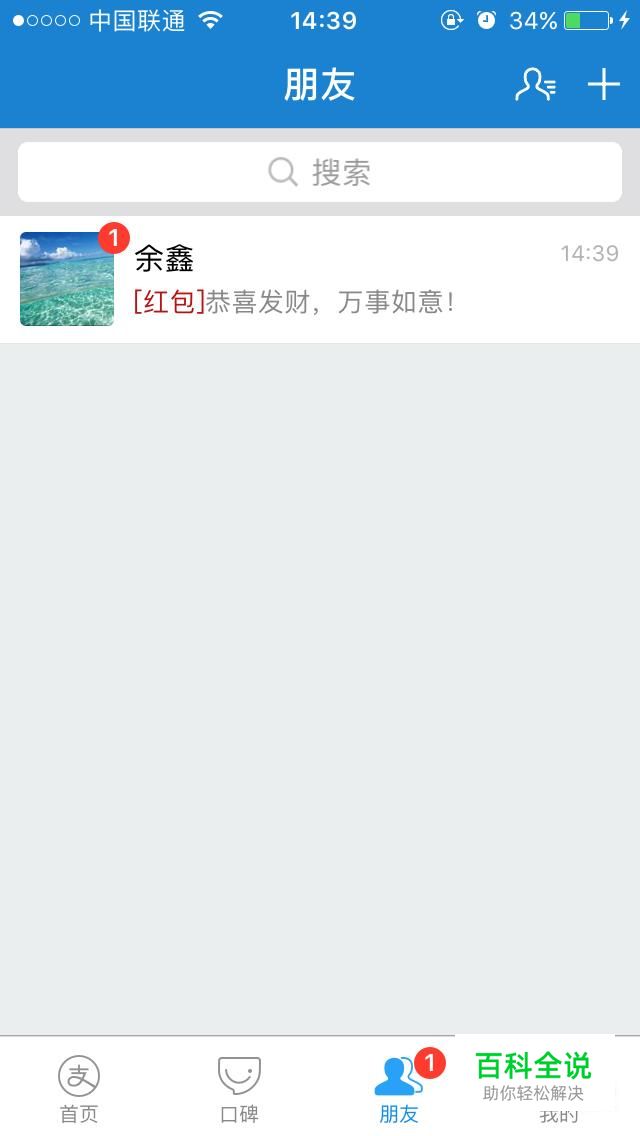Switch to the 首页 tab

[x=79, y=1088]
